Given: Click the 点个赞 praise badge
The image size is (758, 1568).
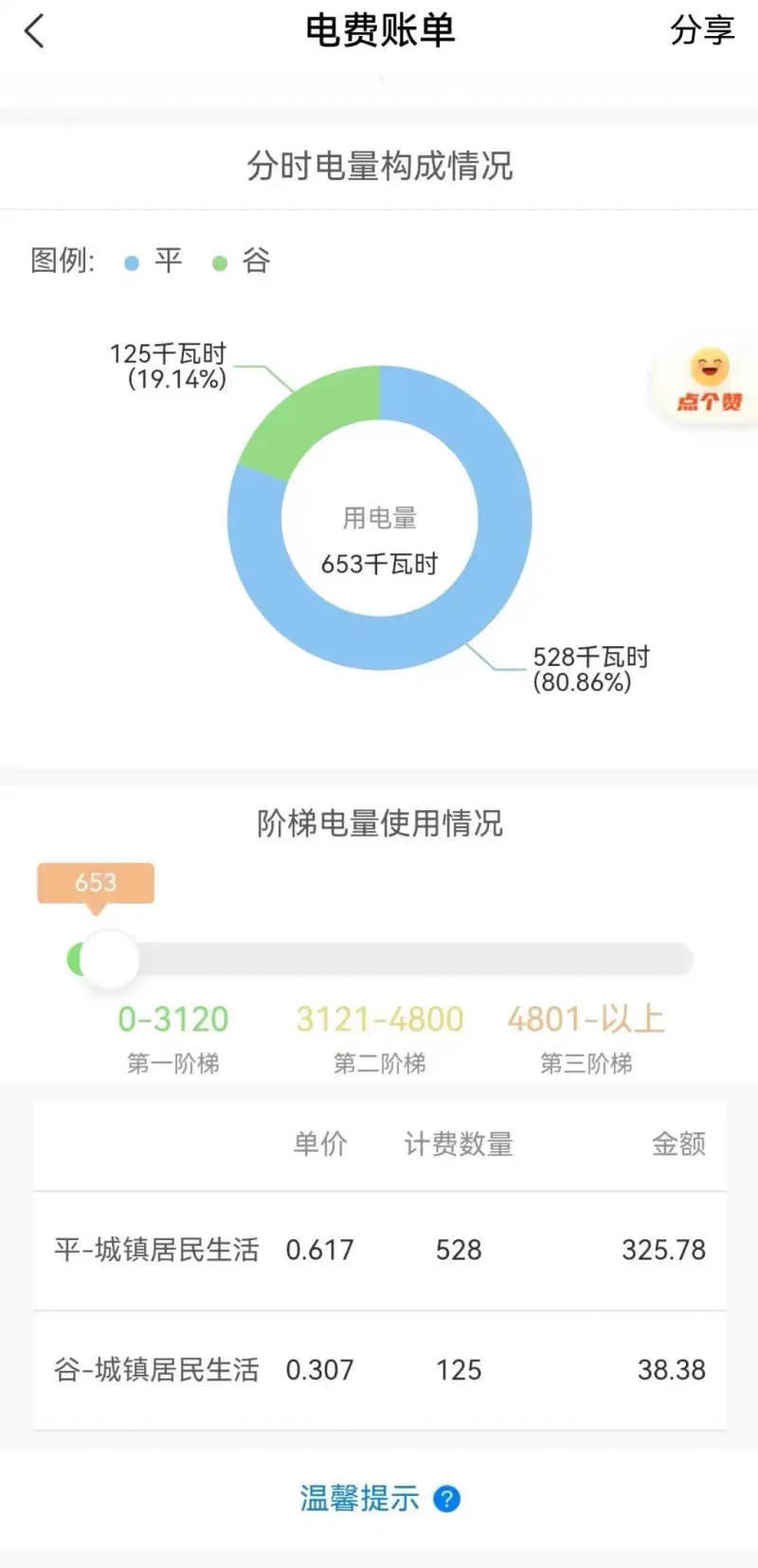Looking at the screenshot, I should (706, 399).
